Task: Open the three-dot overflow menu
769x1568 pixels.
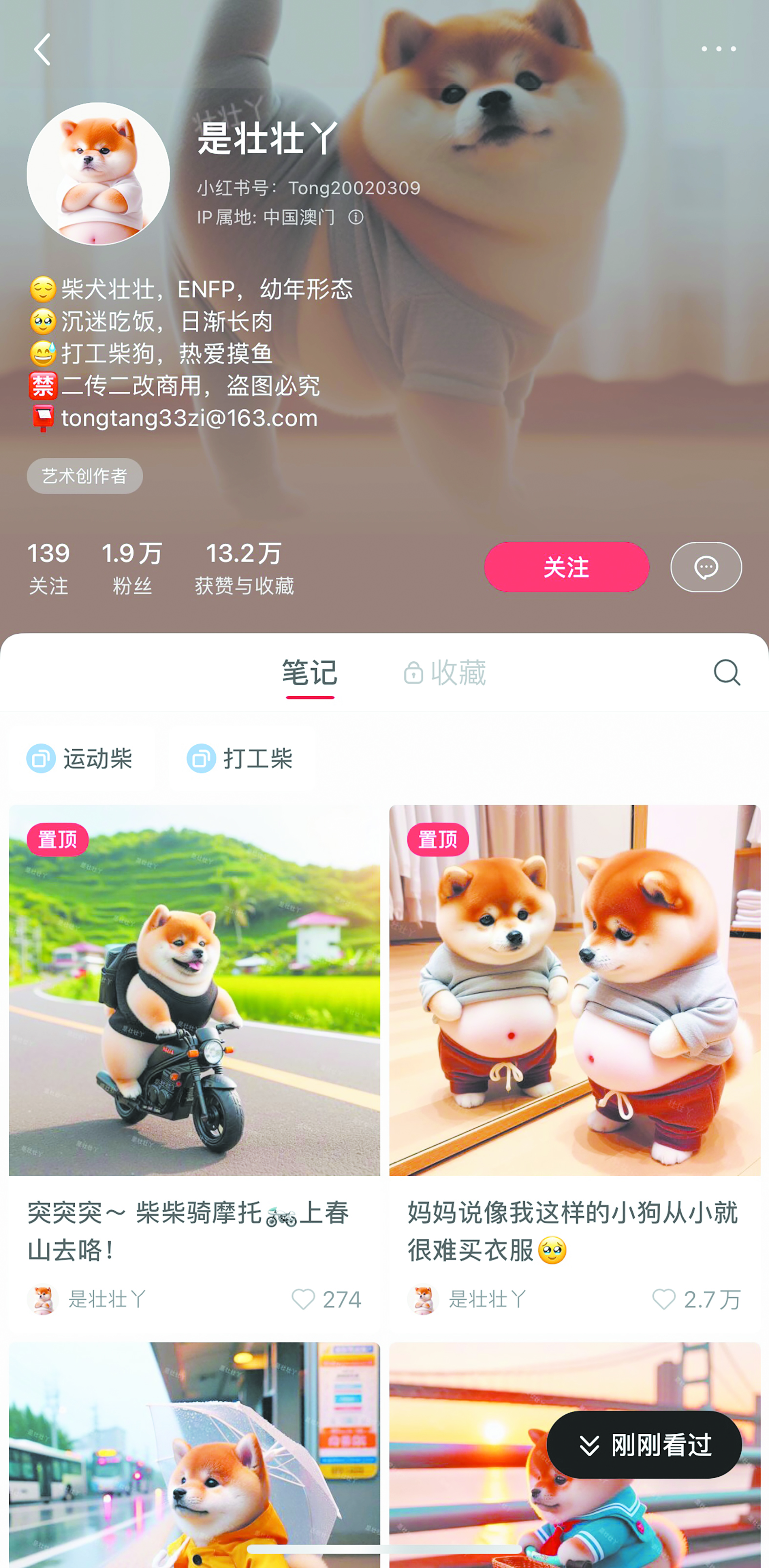Action: (718, 49)
